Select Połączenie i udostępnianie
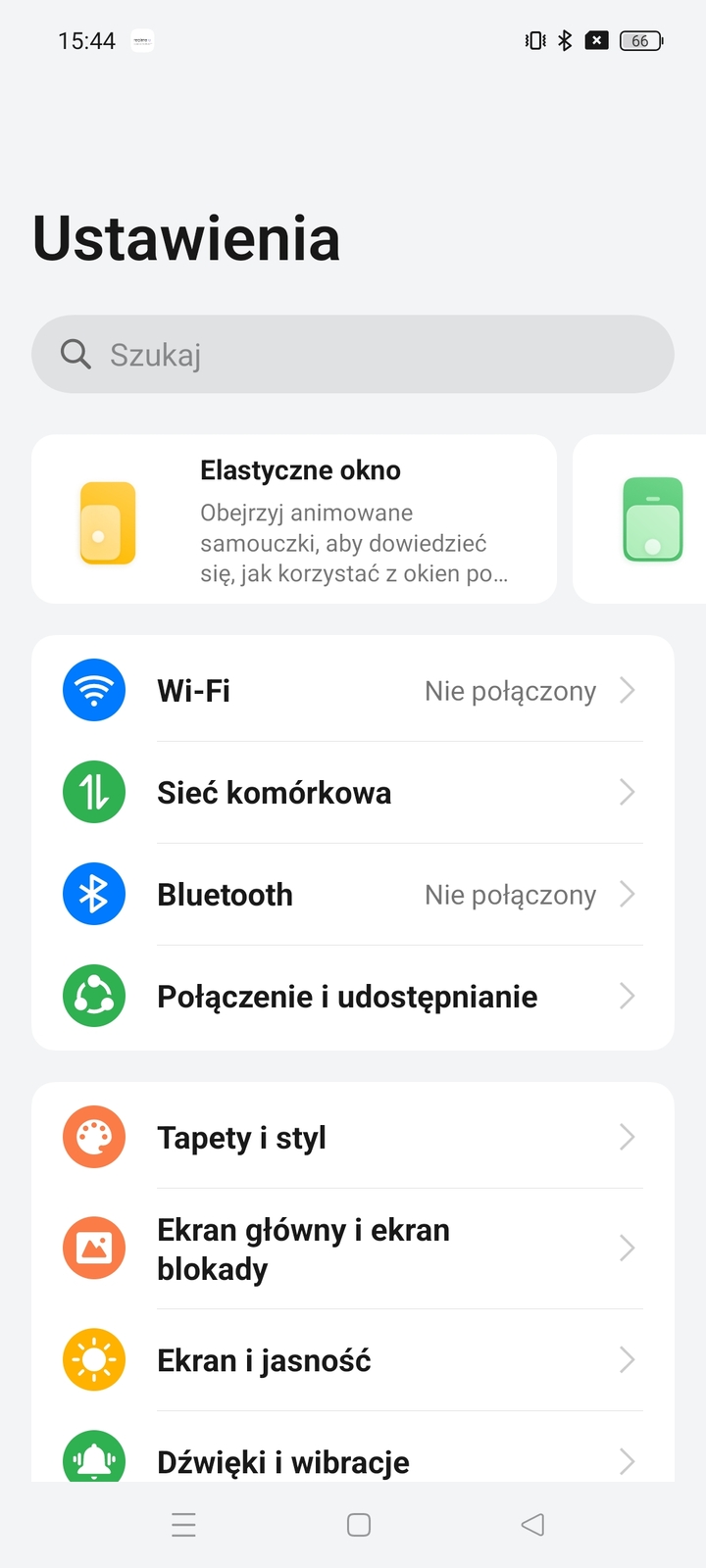The height and width of the screenshot is (1568, 706). (x=353, y=997)
